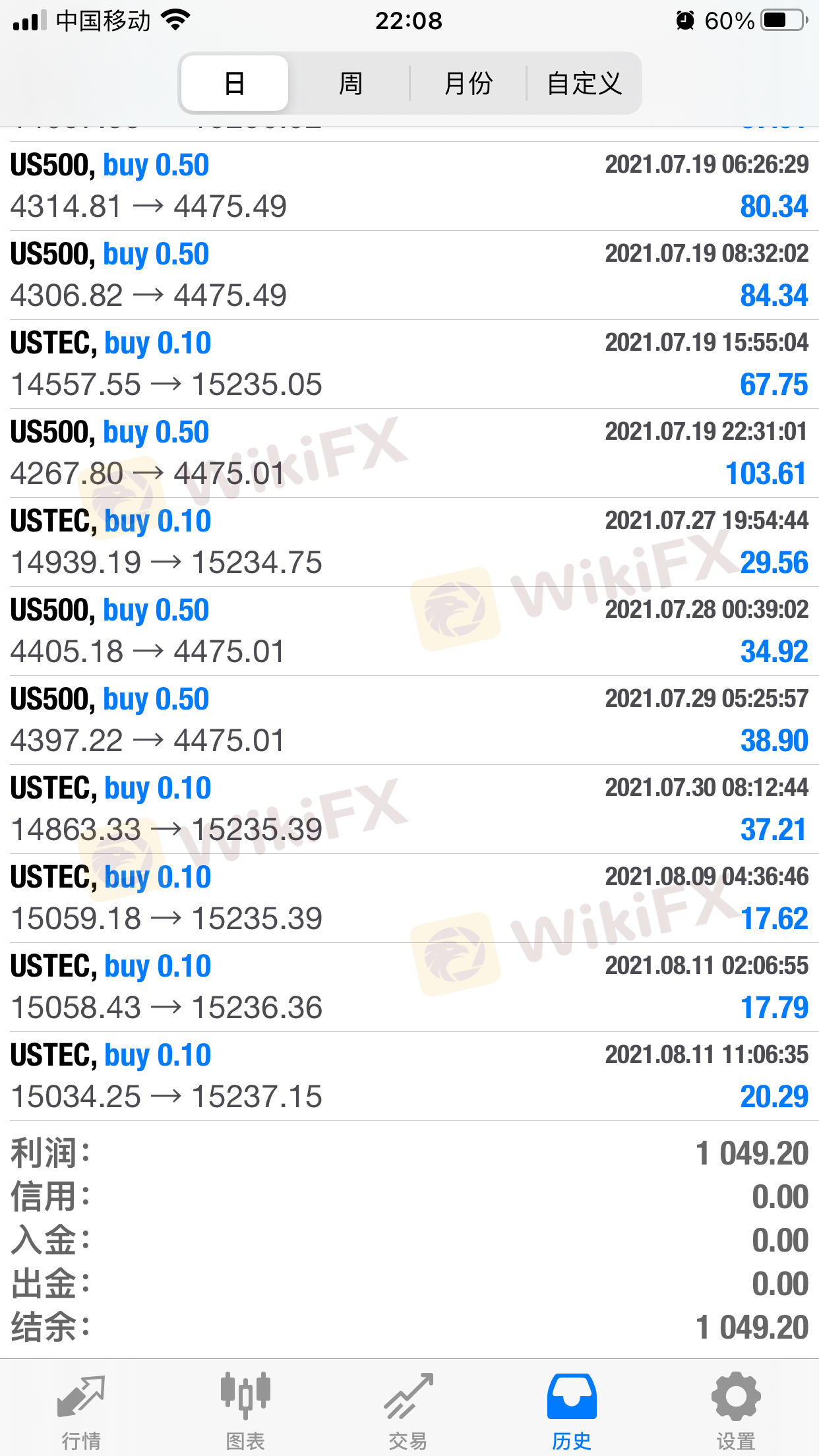Choose the 自定义 custom period
Image resolution: width=819 pixels, height=1456 pixels.
pos(584,84)
